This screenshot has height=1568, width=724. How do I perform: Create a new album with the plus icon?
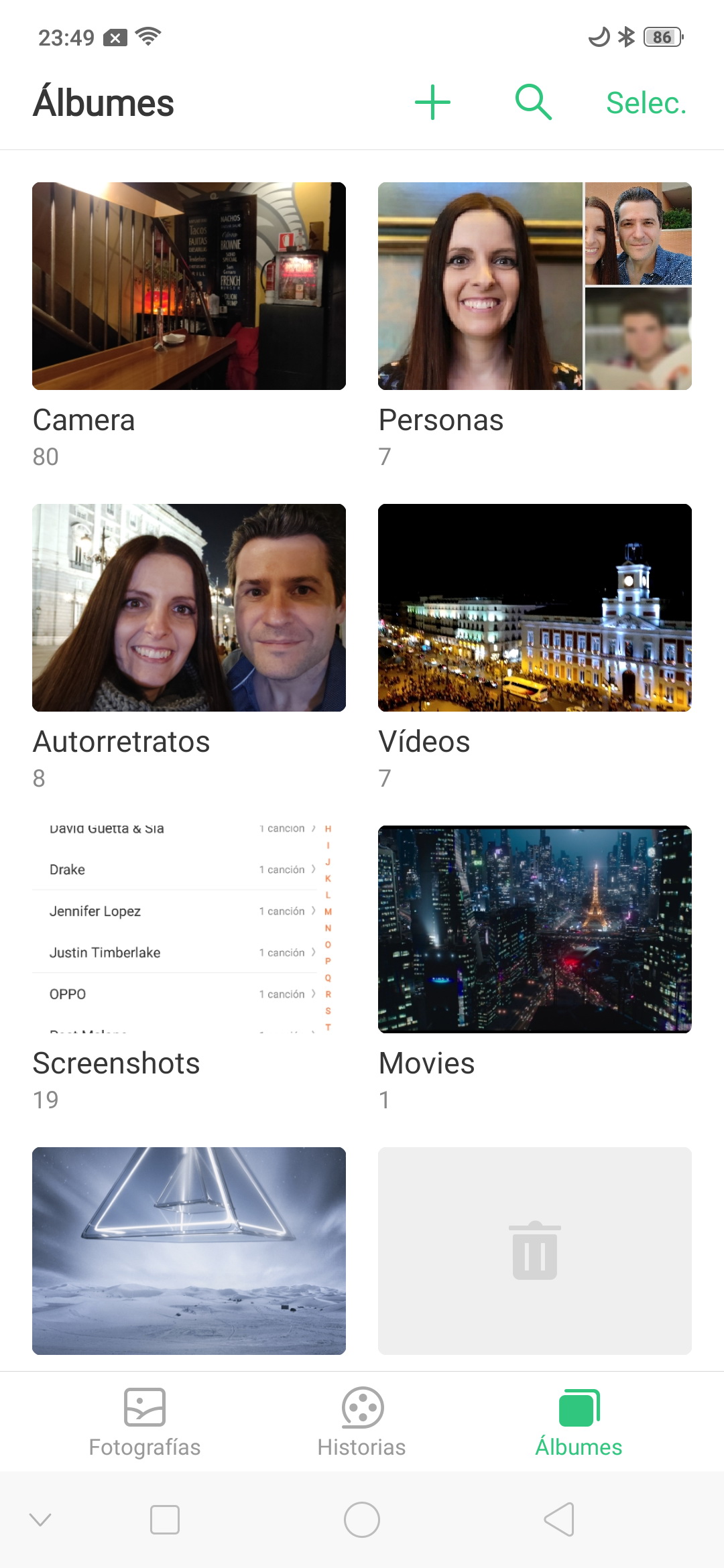(x=432, y=103)
